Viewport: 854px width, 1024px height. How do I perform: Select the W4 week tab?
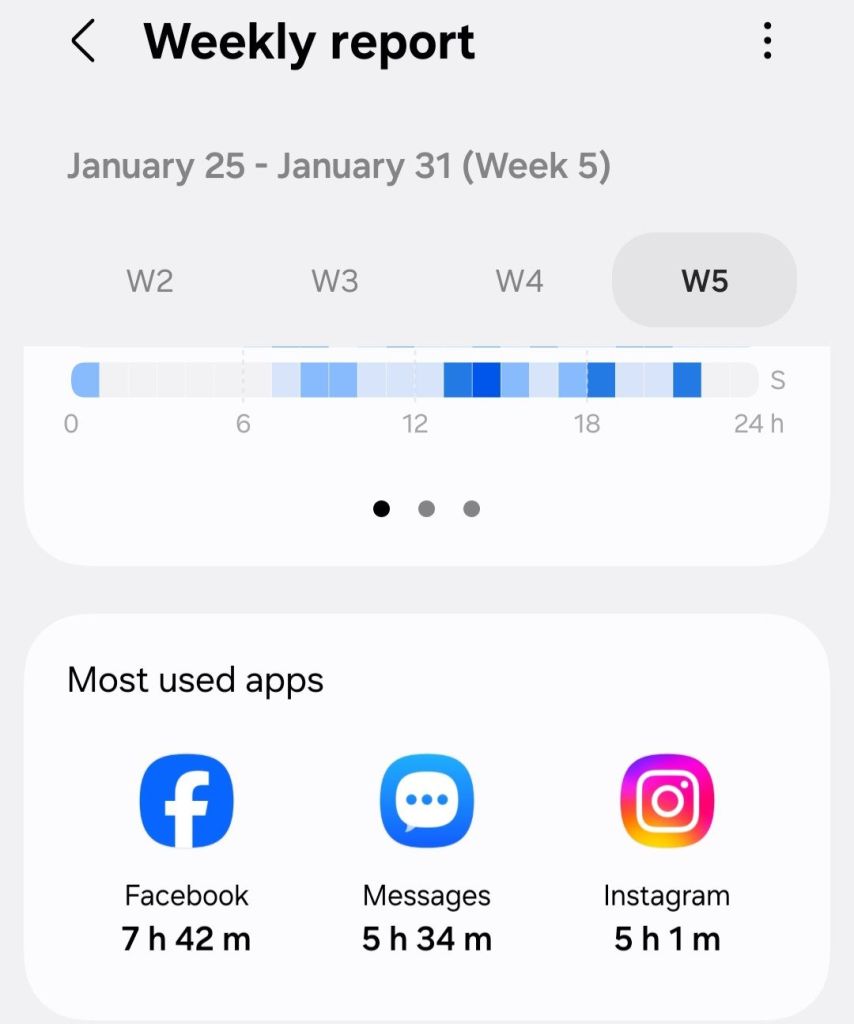point(519,281)
